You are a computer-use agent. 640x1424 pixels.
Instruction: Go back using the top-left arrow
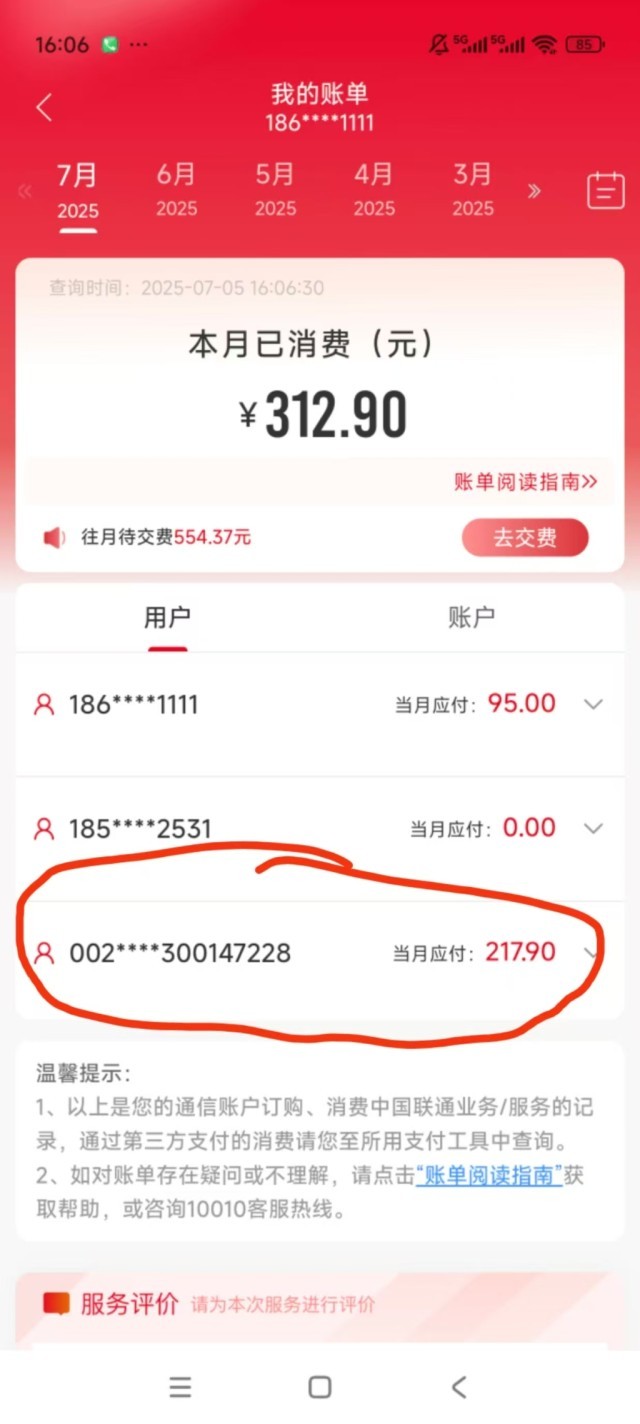point(44,108)
